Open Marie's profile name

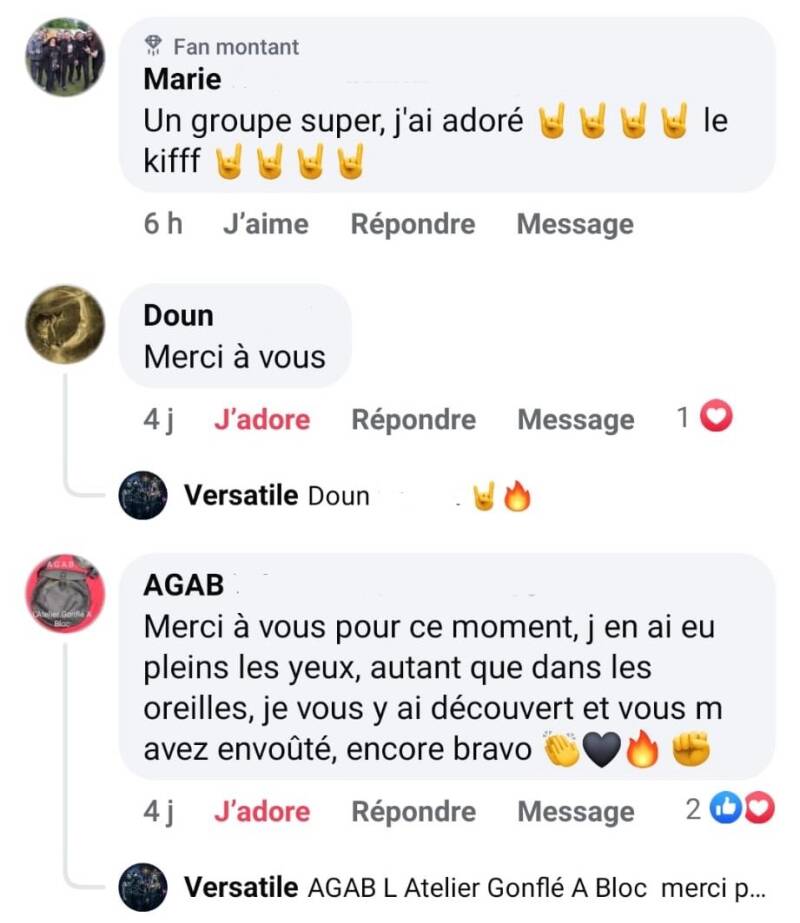click(182, 78)
